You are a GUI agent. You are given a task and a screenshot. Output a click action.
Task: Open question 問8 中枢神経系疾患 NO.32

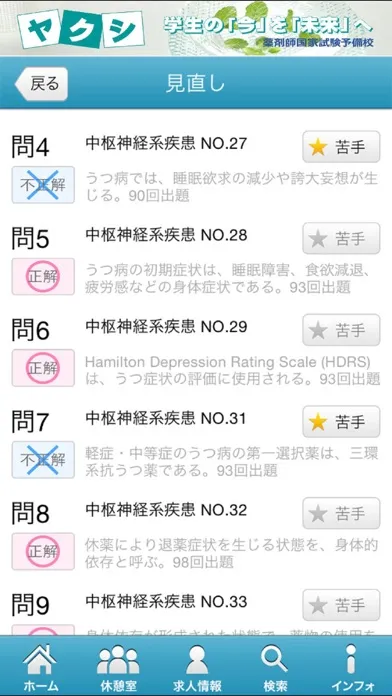pos(196,533)
